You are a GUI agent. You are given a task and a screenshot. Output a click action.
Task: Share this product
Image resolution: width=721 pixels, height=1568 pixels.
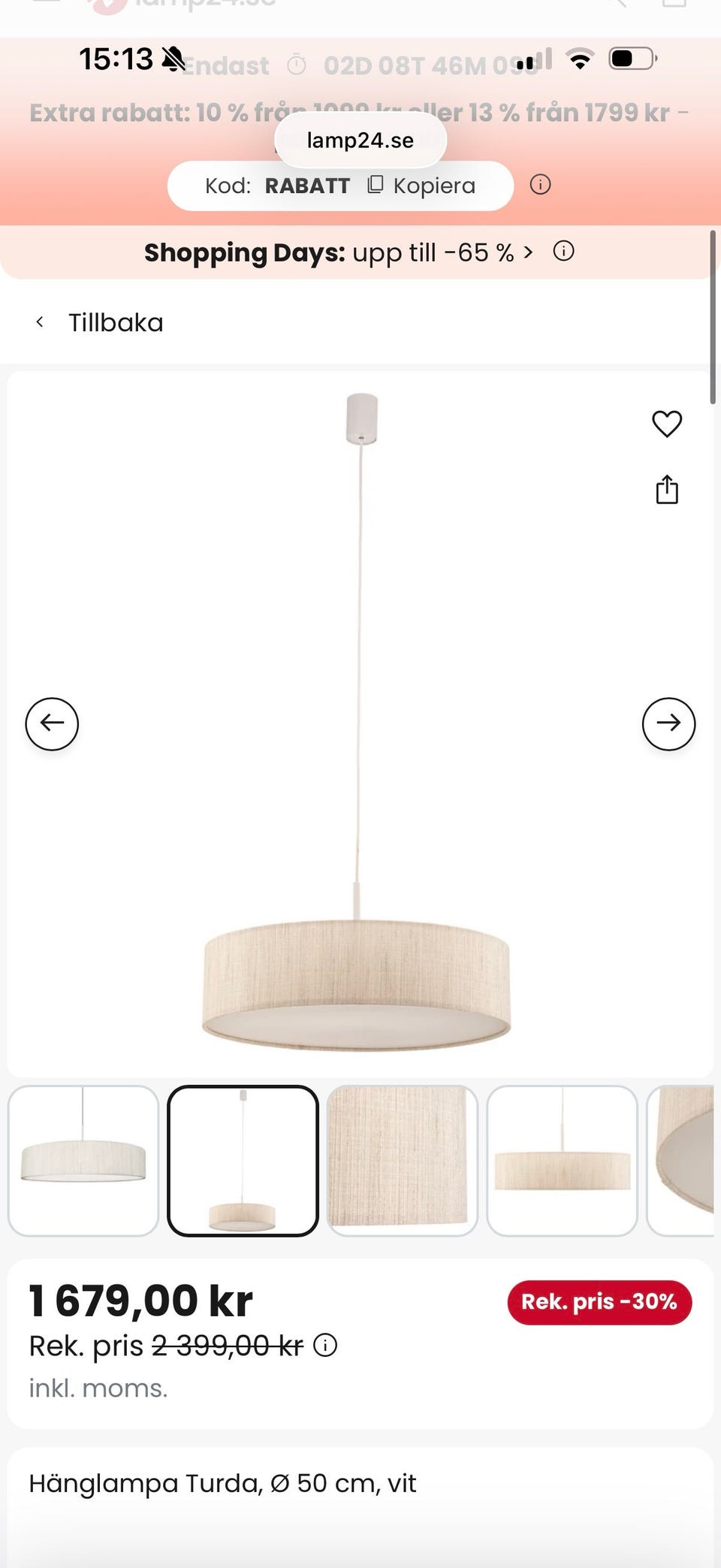point(666,490)
